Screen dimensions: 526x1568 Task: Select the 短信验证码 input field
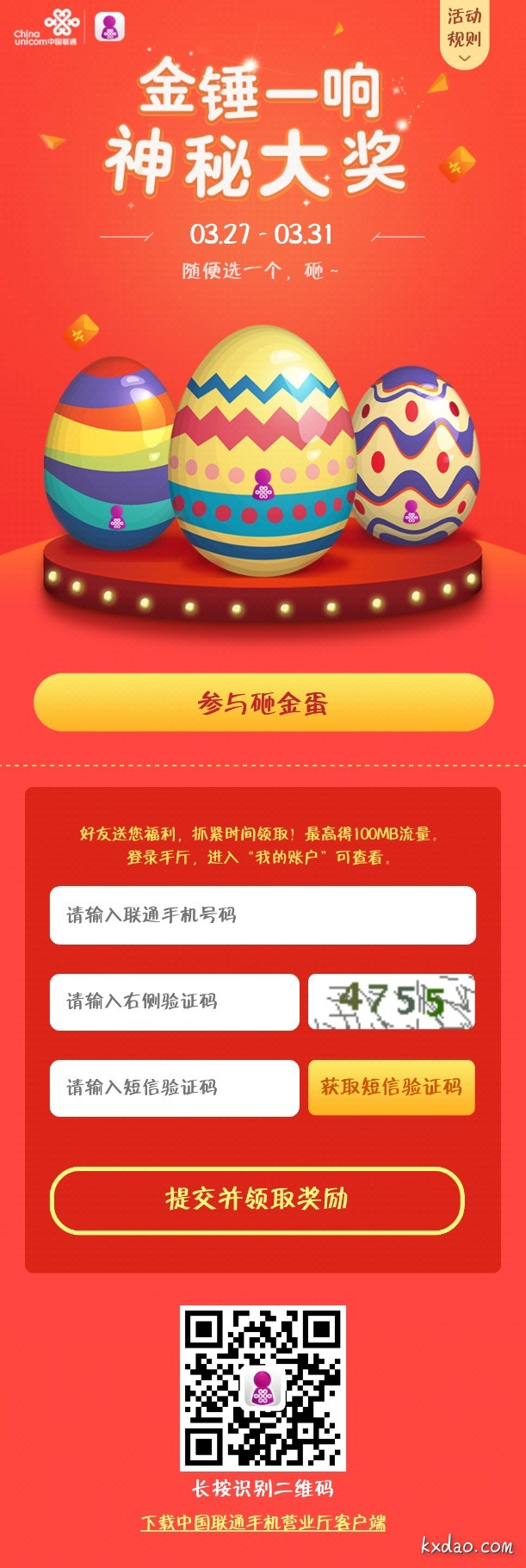(174, 1088)
